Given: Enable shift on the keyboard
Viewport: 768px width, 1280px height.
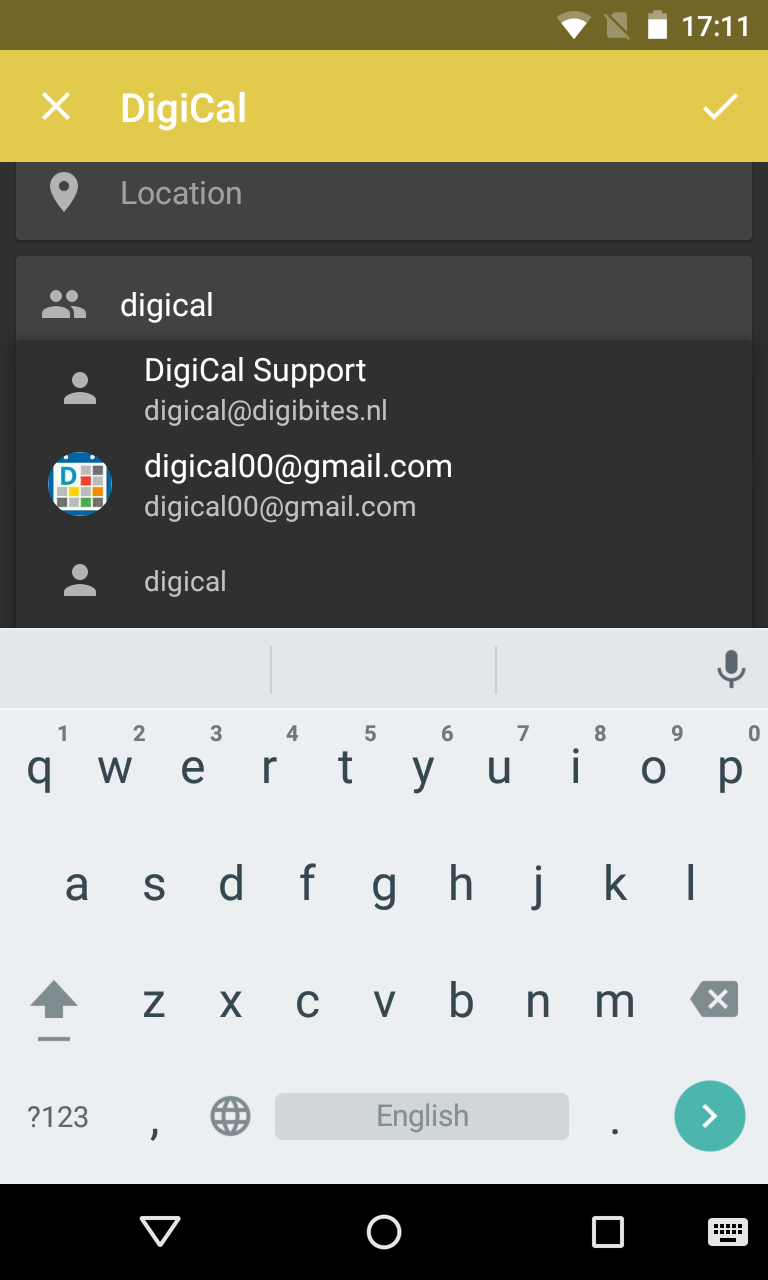Looking at the screenshot, I should pos(54,1001).
